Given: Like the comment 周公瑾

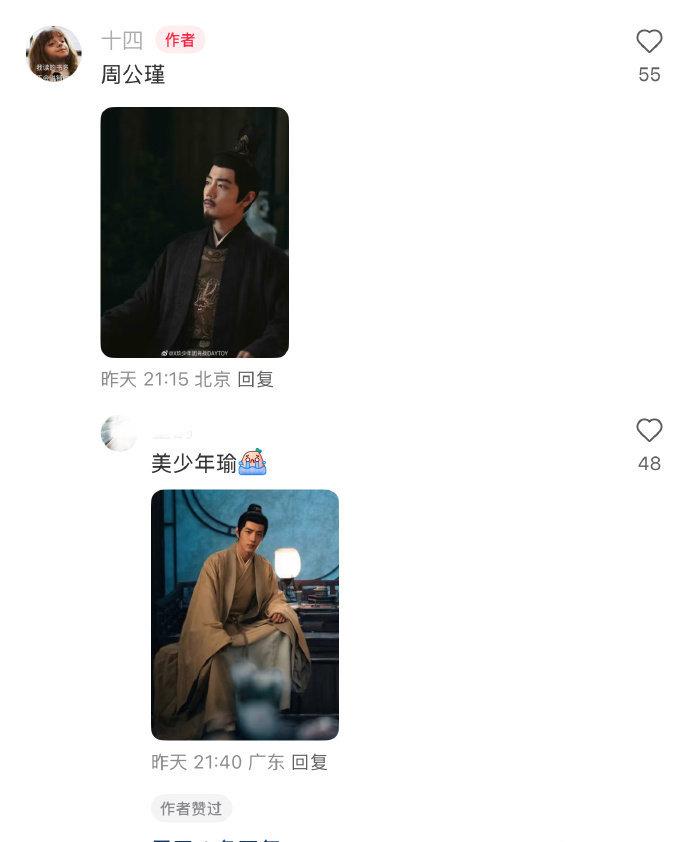Looking at the screenshot, I should coord(649,42).
